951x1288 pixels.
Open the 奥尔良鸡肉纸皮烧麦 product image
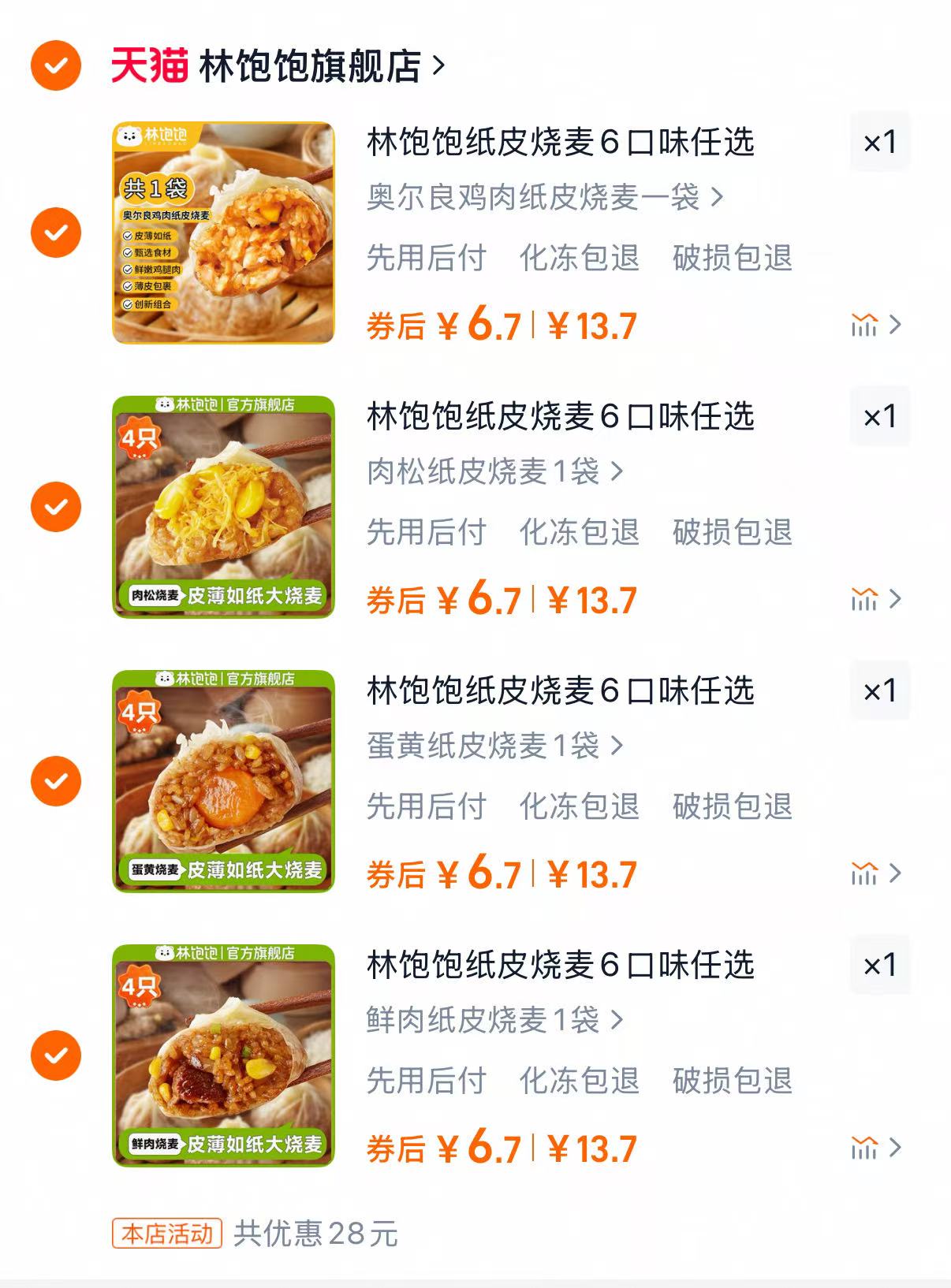coord(223,233)
